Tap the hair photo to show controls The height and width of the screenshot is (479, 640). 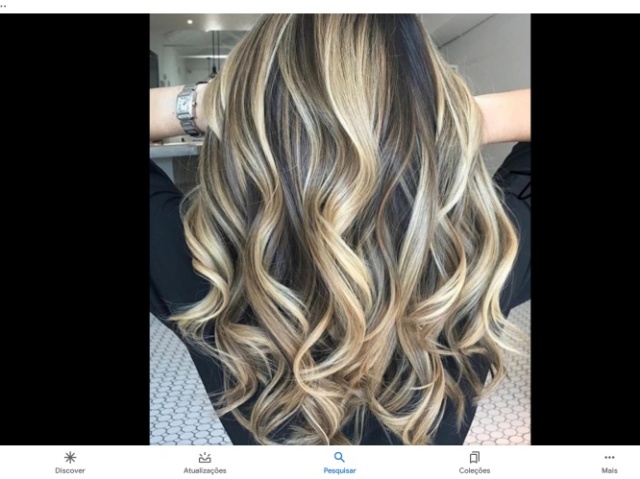(x=340, y=230)
